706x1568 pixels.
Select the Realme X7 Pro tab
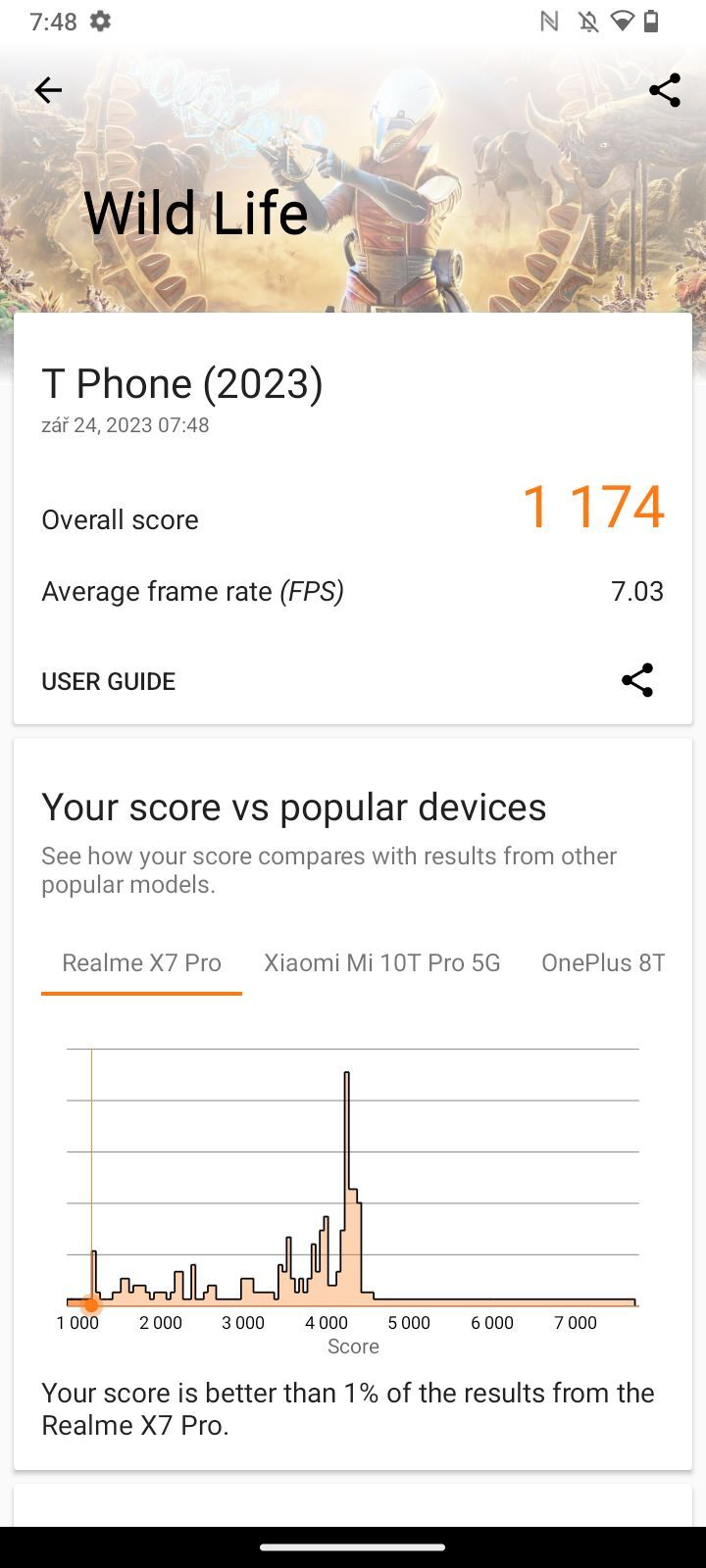[x=141, y=962]
